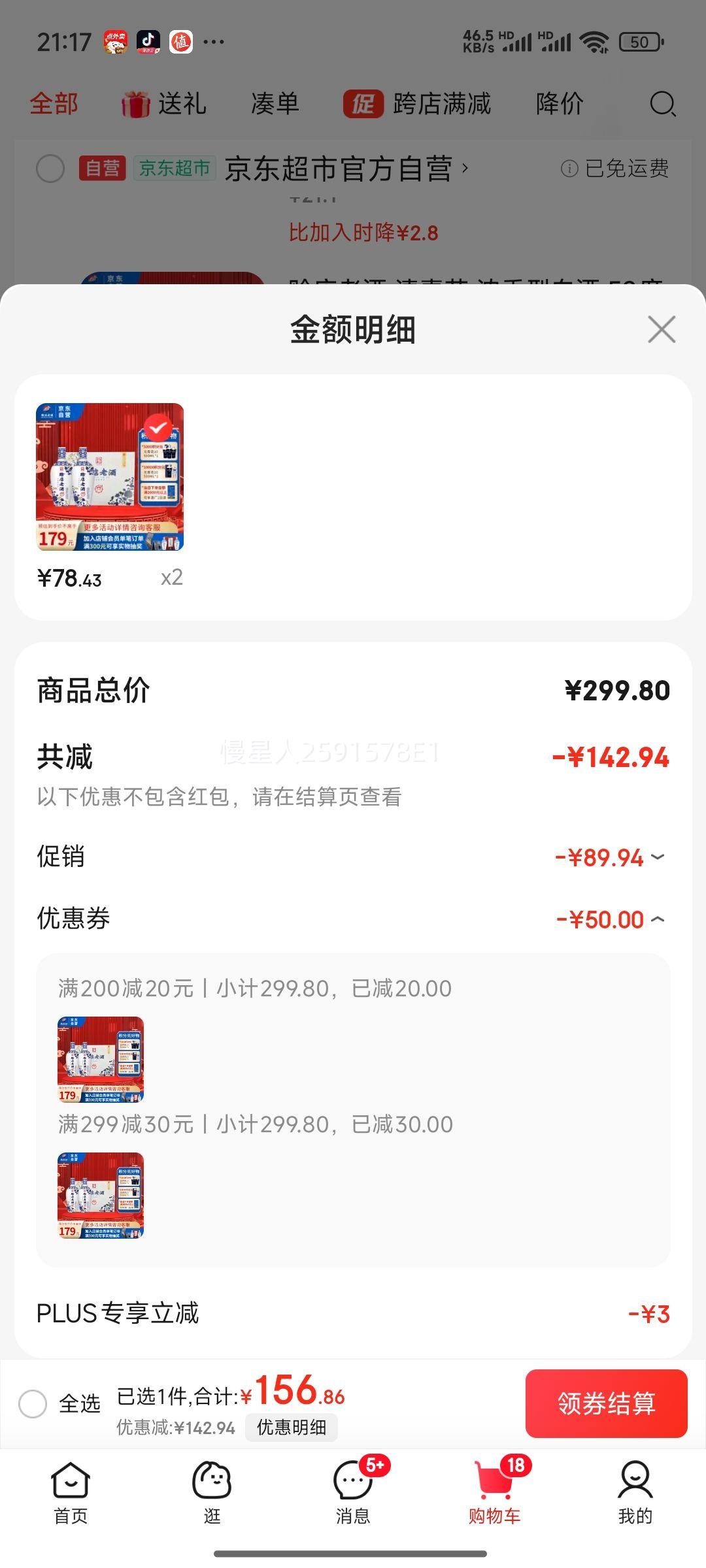Screen dimensions: 706x1568
Task: Switch to the 全部 tab
Action: pos(53,105)
